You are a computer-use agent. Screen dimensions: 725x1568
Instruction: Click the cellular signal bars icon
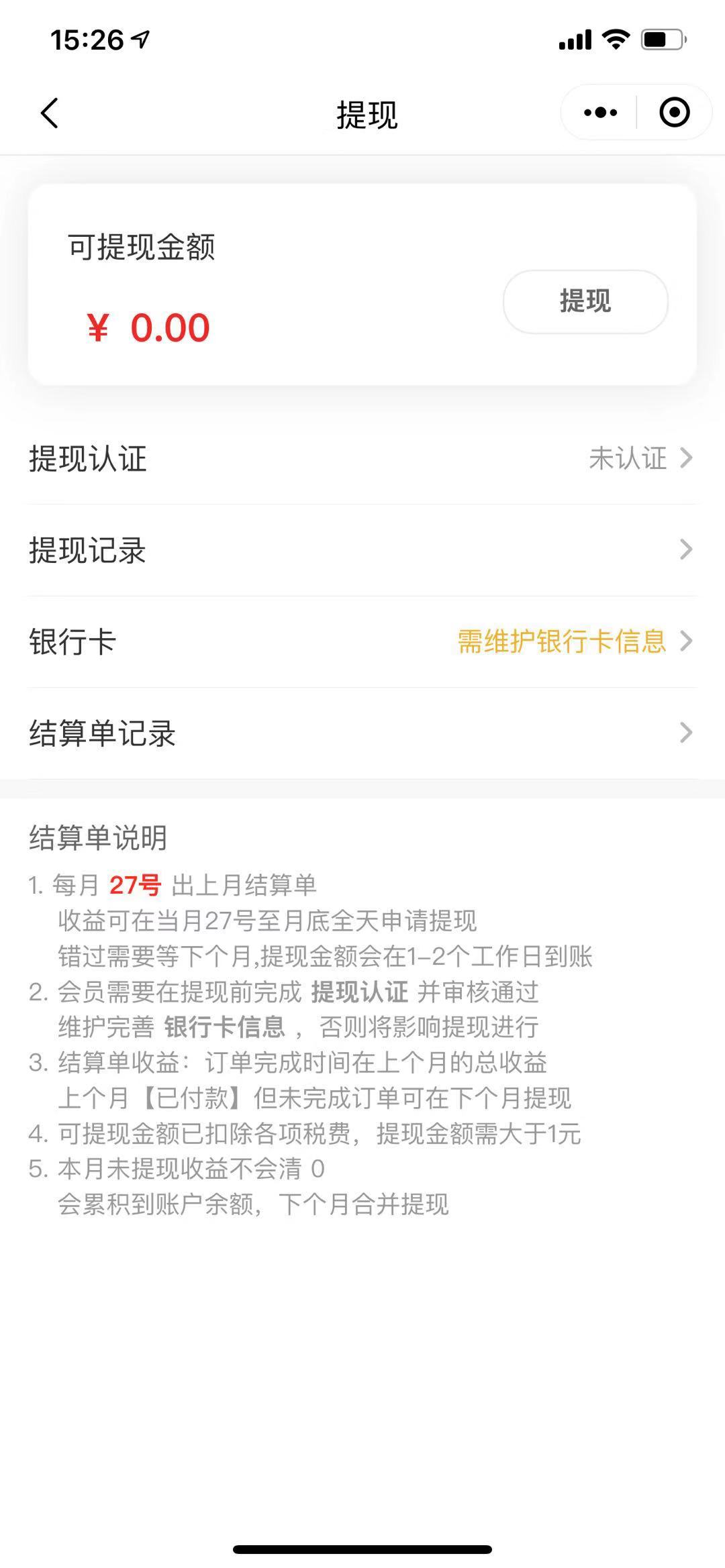click(574, 39)
